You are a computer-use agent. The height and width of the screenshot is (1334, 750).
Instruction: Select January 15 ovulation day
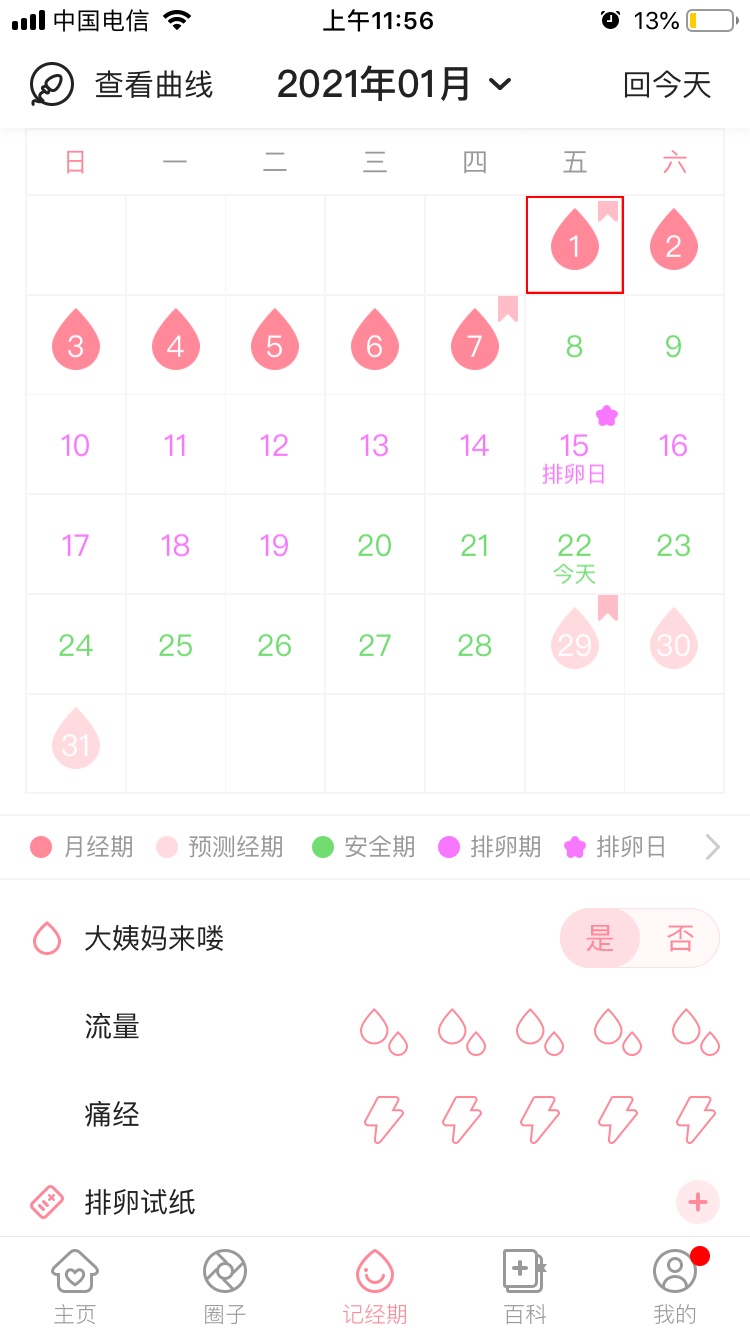[574, 446]
